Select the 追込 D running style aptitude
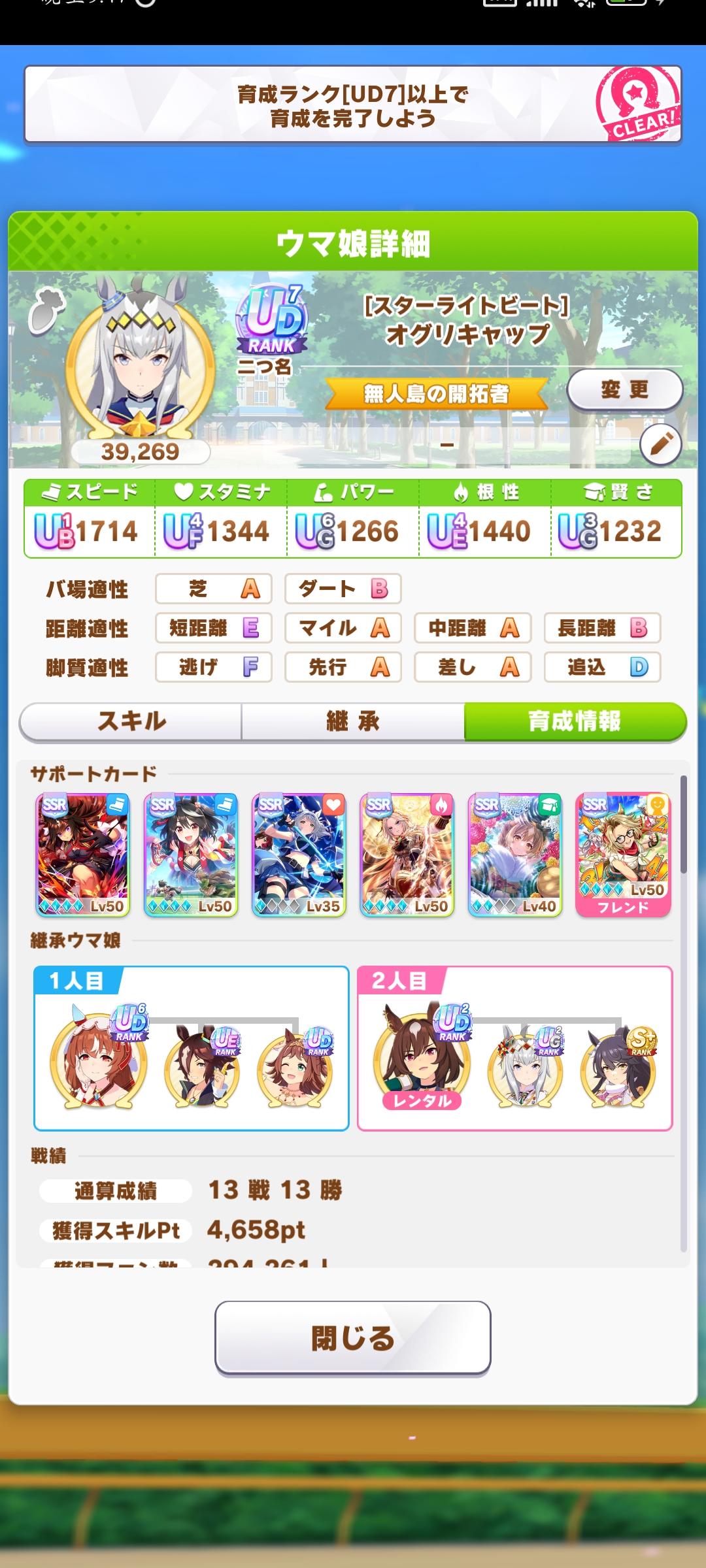 click(602, 668)
